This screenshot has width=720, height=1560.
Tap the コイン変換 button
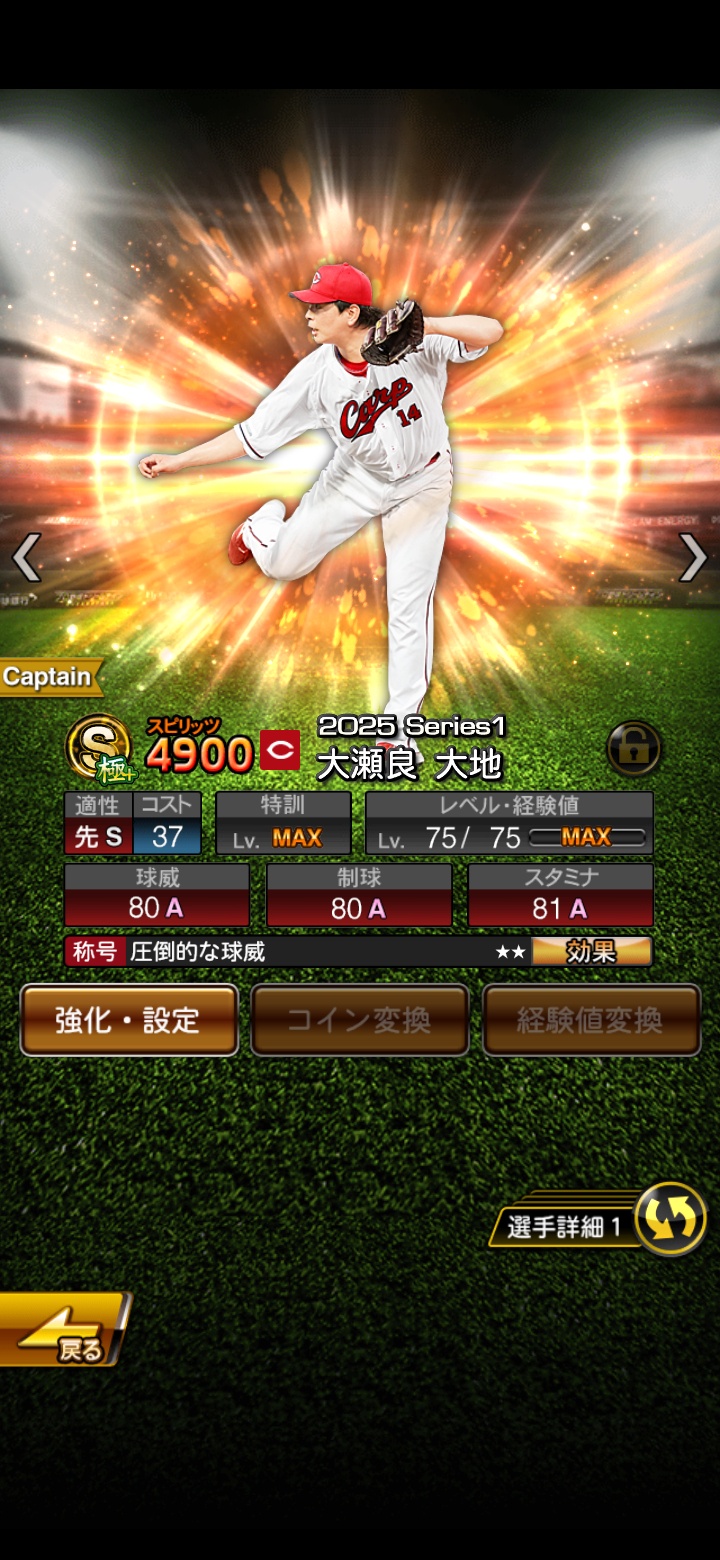coord(359,1020)
